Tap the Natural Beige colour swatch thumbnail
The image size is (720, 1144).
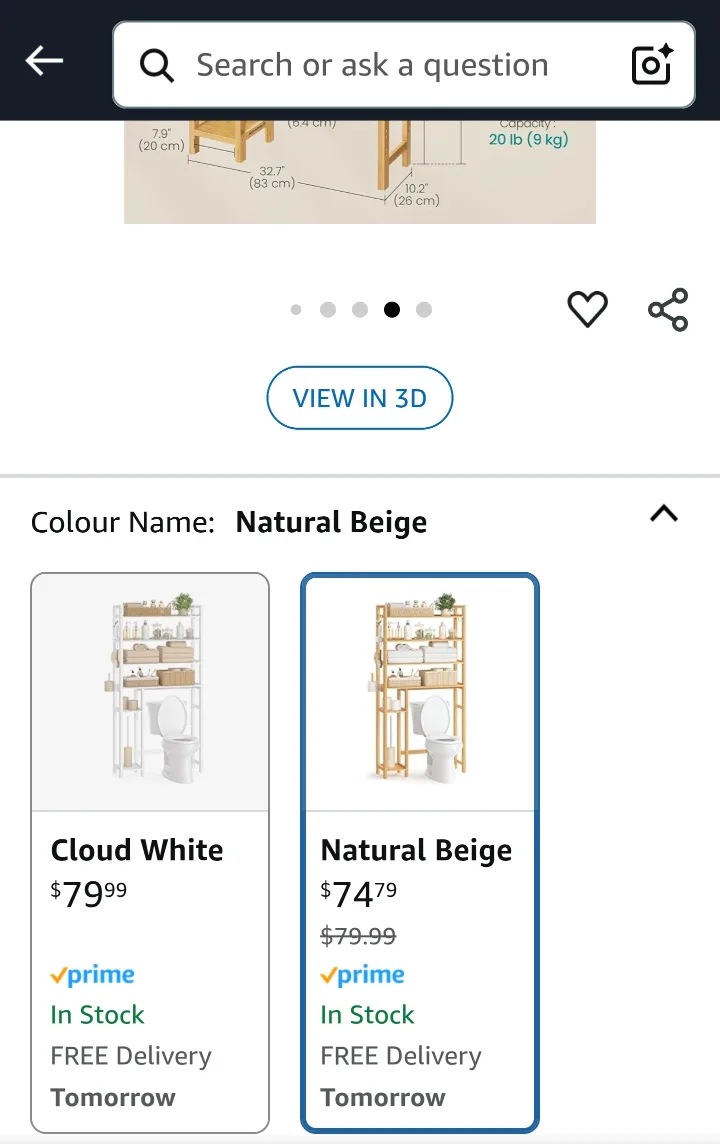tap(420, 690)
